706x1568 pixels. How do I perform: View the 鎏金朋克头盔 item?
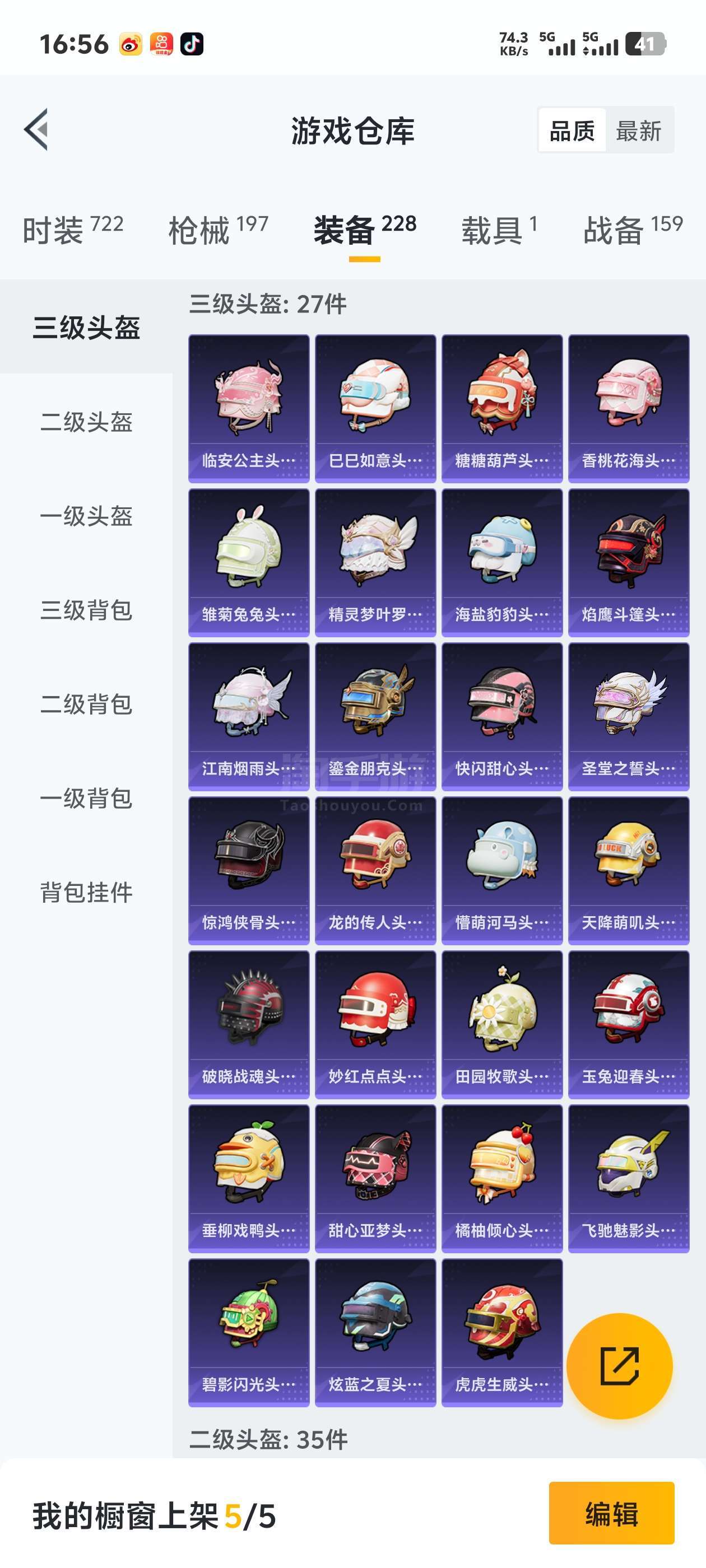(x=376, y=716)
